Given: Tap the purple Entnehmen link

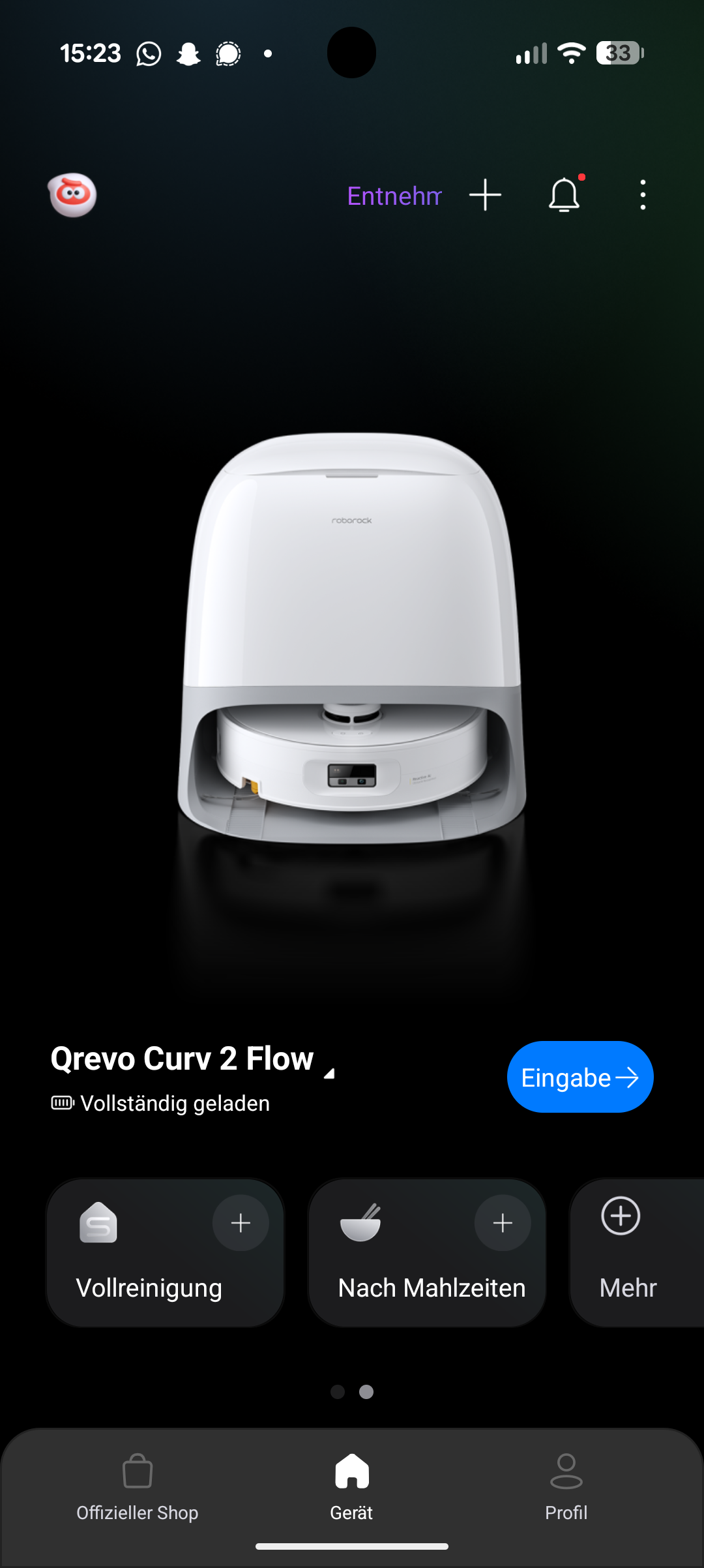Looking at the screenshot, I should [x=394, y=196].
